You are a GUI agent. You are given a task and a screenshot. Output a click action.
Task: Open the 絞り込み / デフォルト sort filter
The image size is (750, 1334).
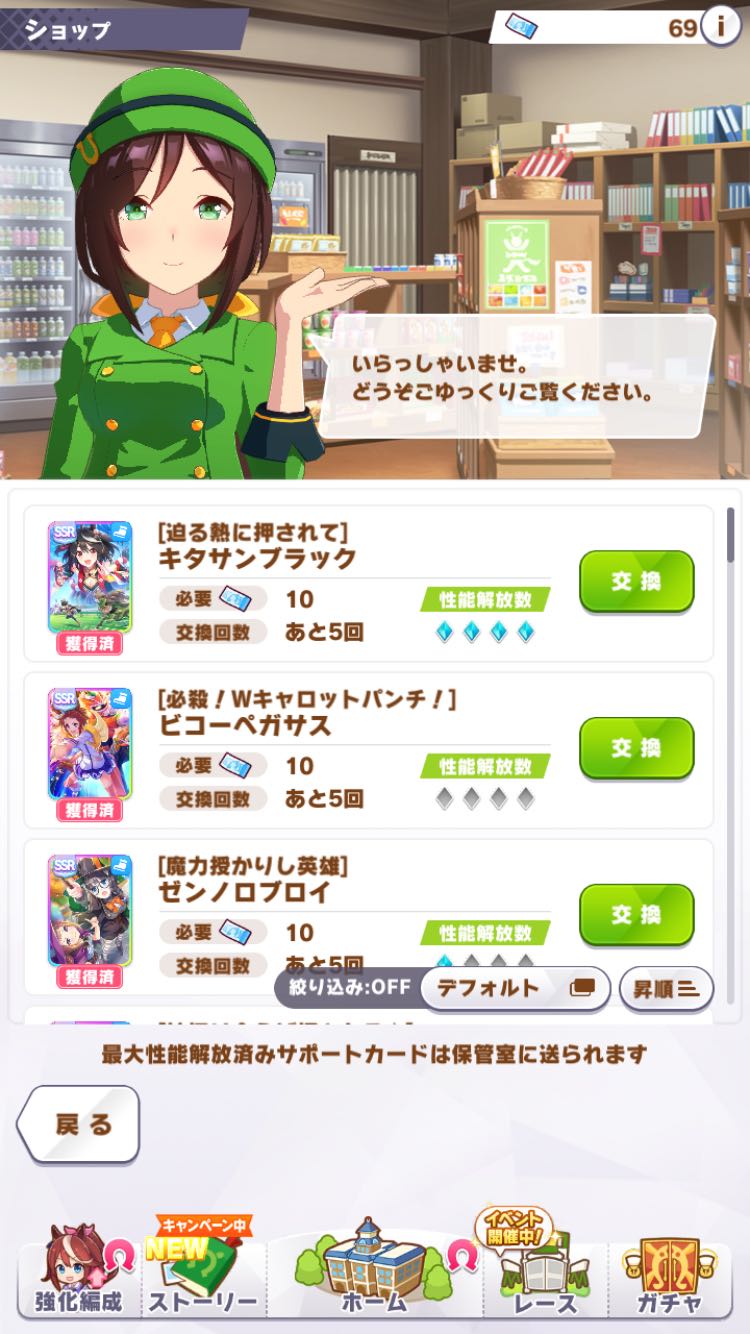pos(514,988)
